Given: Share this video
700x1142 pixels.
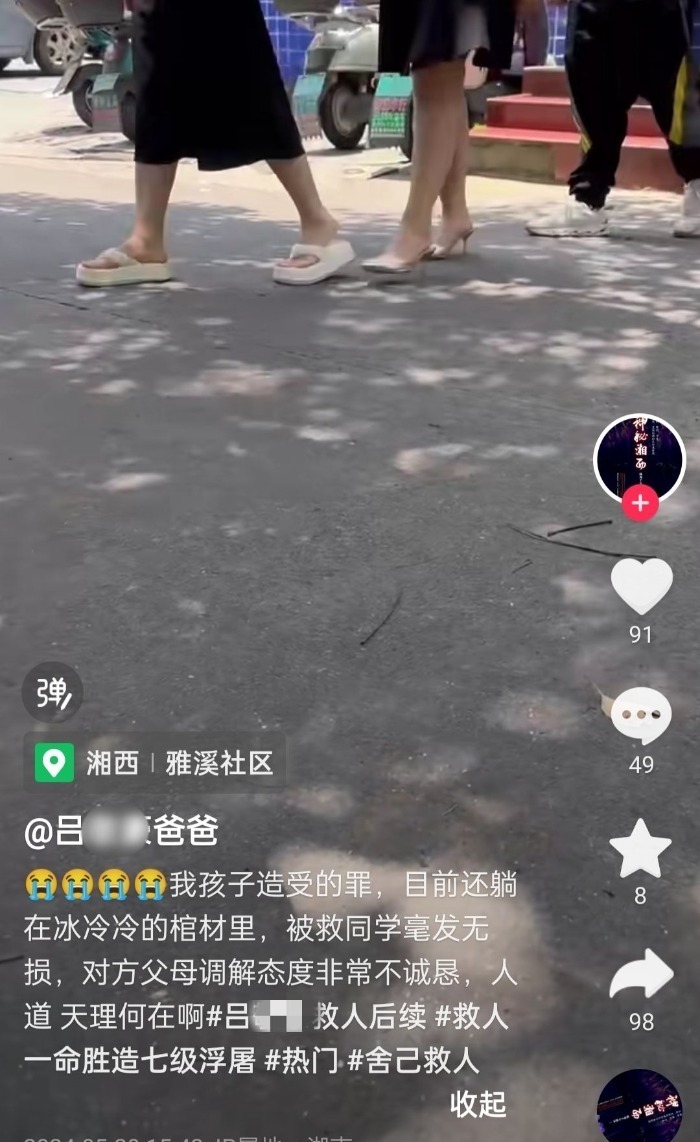Looking at the screenshot, I should click(641, 976).
